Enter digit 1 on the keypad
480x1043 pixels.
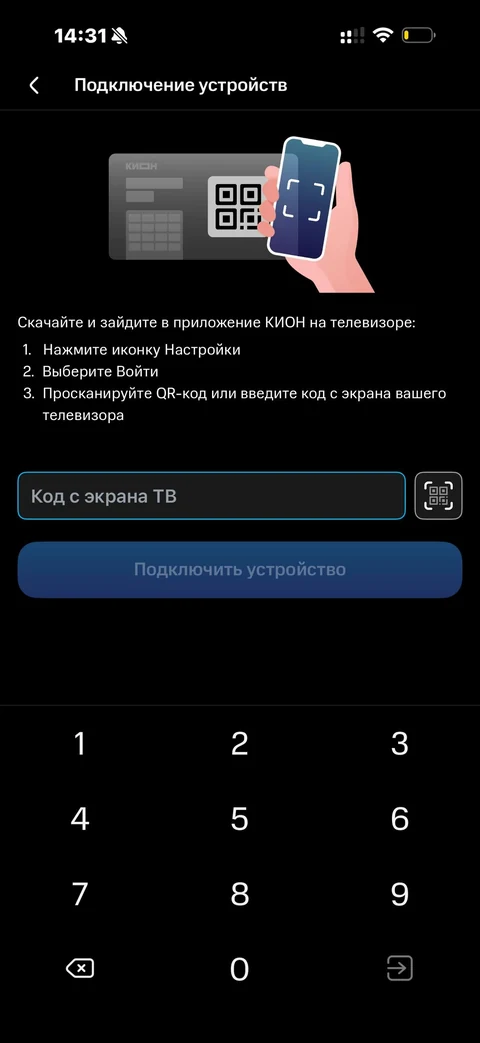tap(80, 744)
